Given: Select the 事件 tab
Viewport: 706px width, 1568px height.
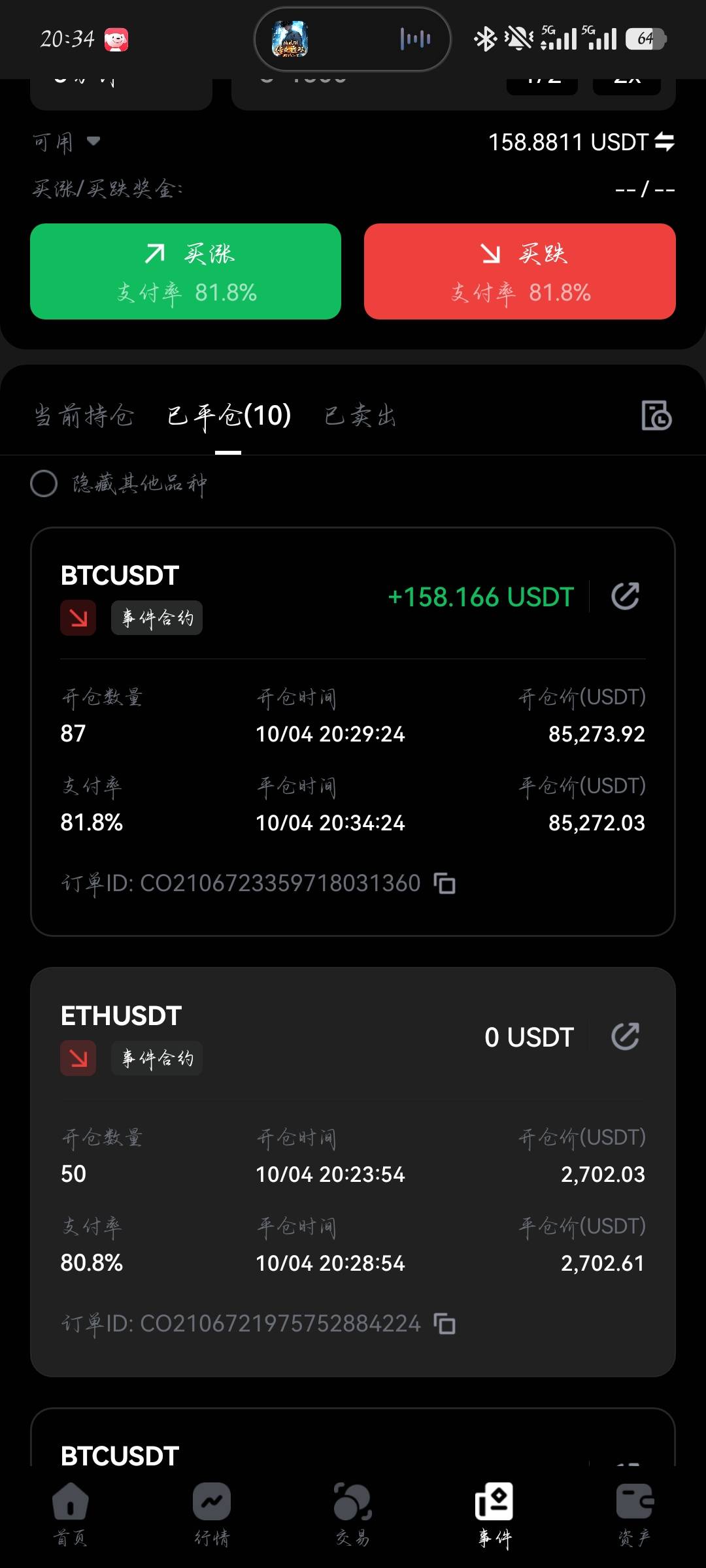Looking at the screenshot, I should (494, 1514).
